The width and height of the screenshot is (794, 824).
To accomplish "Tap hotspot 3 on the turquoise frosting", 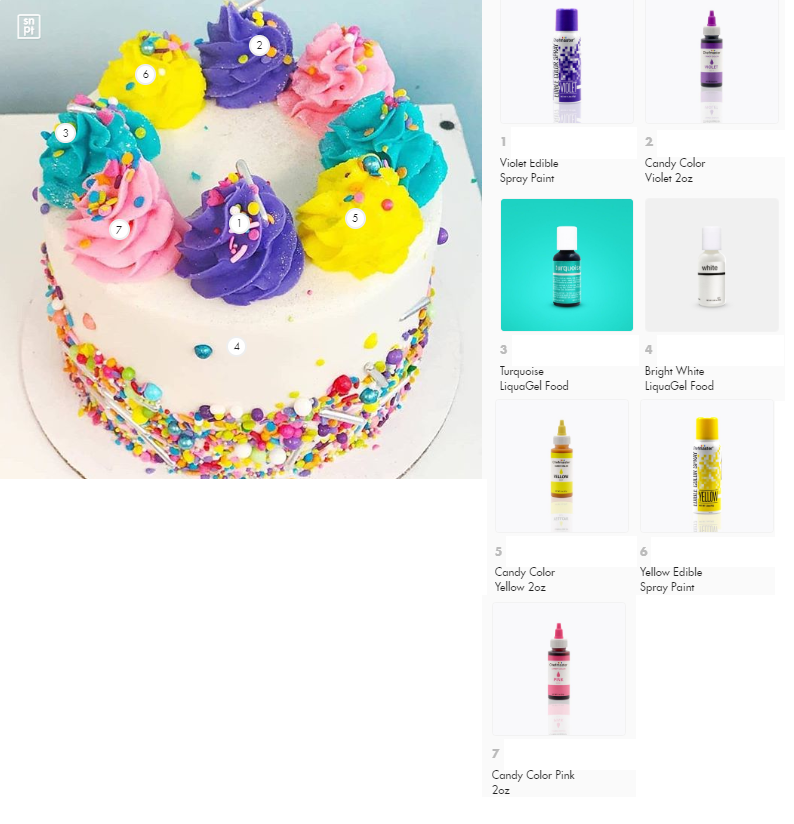I will tap(65, 132).
